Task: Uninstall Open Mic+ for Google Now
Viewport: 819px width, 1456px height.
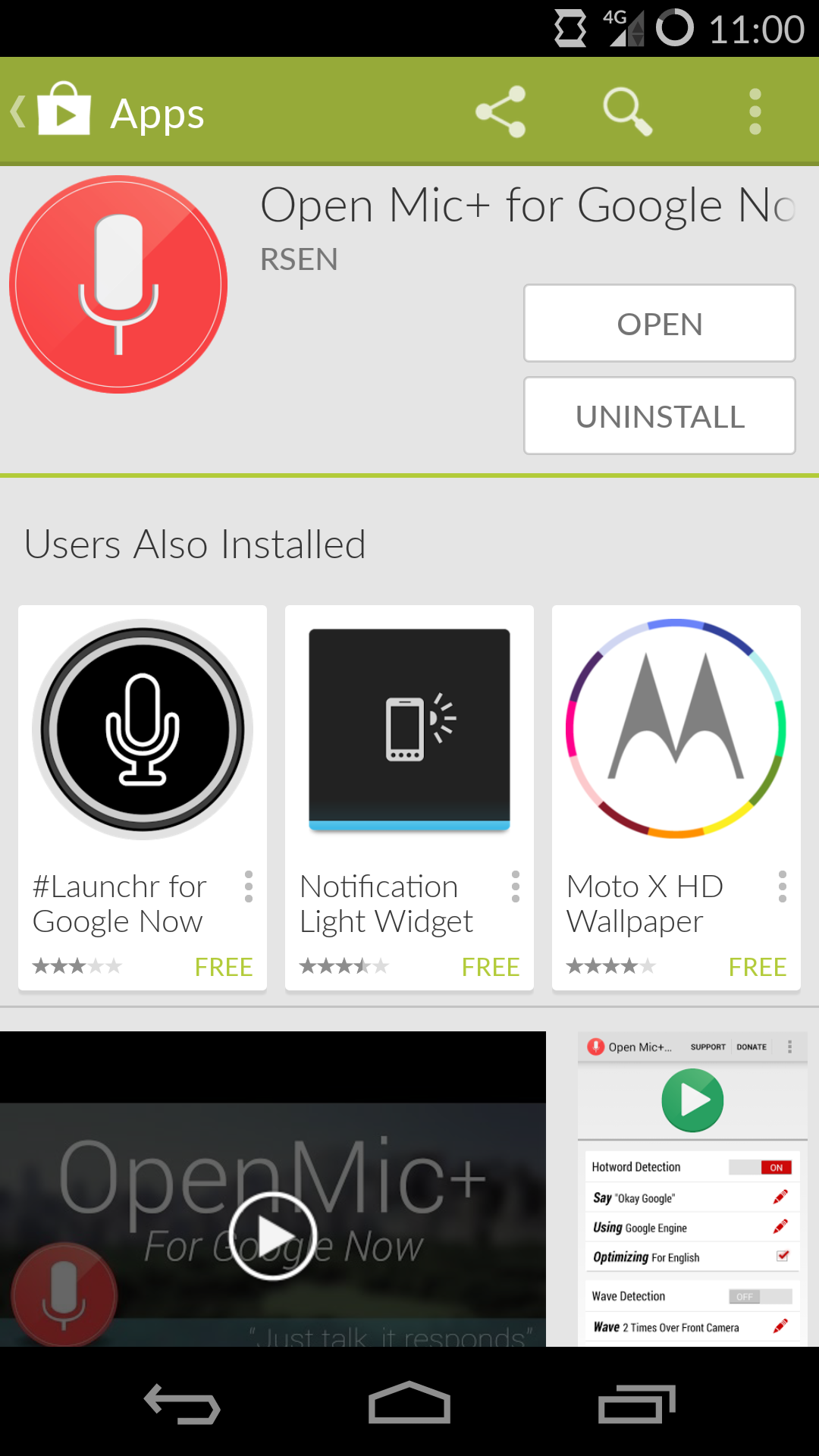Action: point(660,416)
